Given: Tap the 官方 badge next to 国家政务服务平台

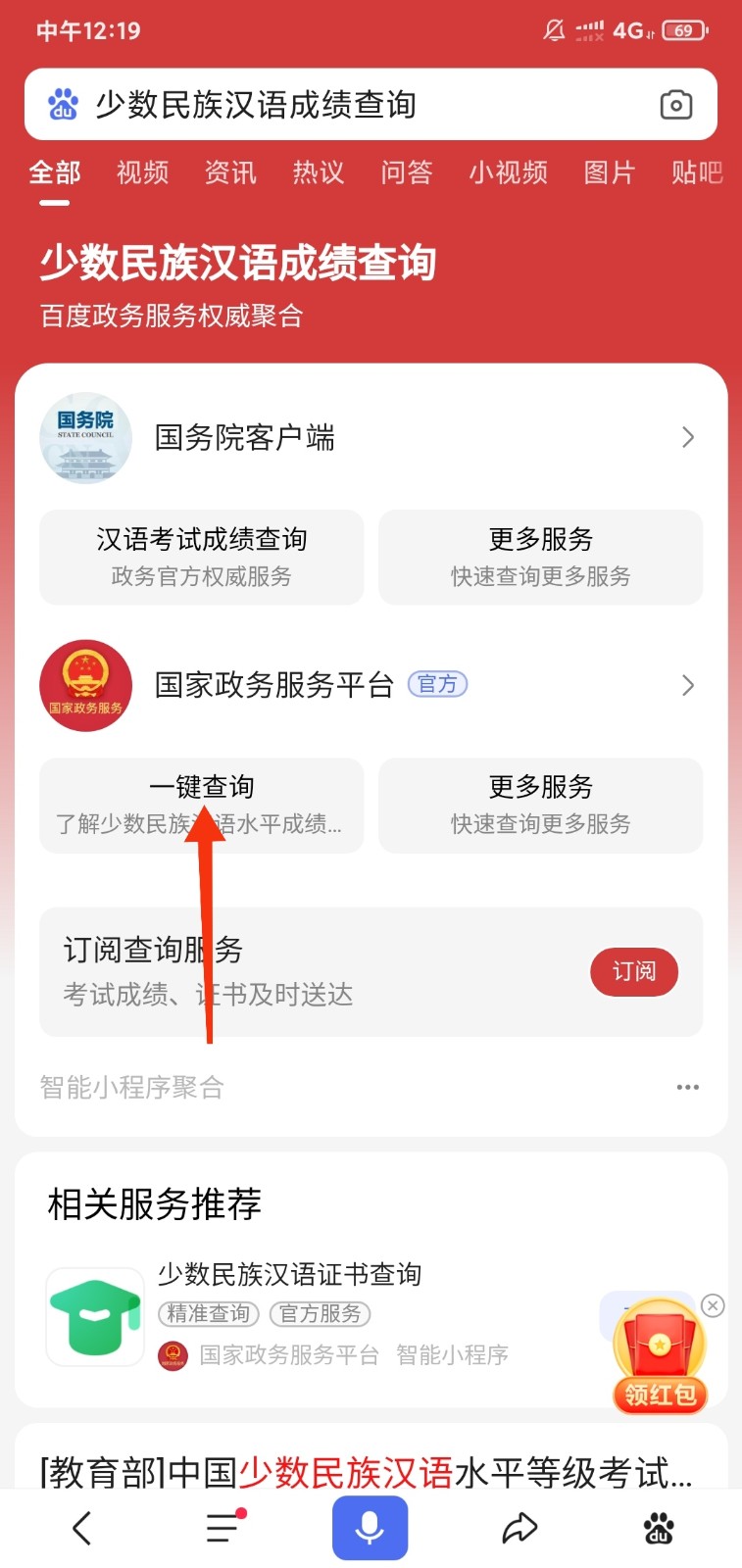Looking at the screenshot, I should (x=437, y=685).
